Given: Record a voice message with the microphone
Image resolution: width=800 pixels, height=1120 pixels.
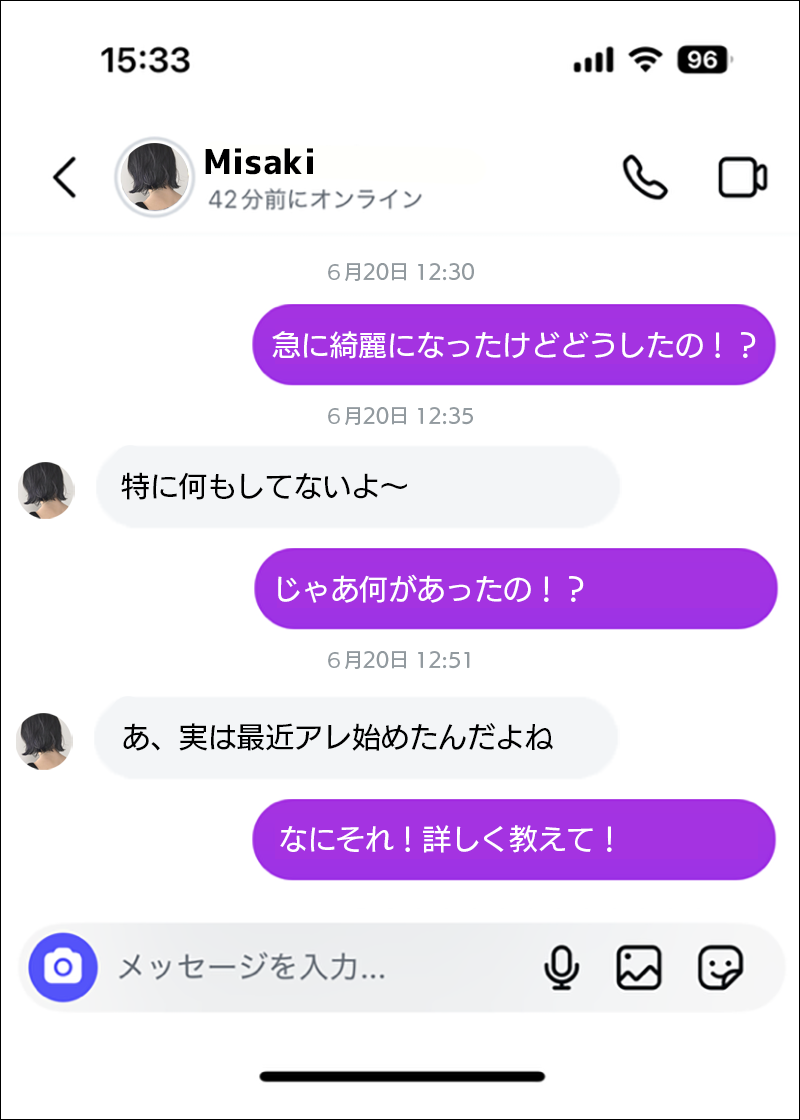Looking at the screenshot, I should pos(562,967).
